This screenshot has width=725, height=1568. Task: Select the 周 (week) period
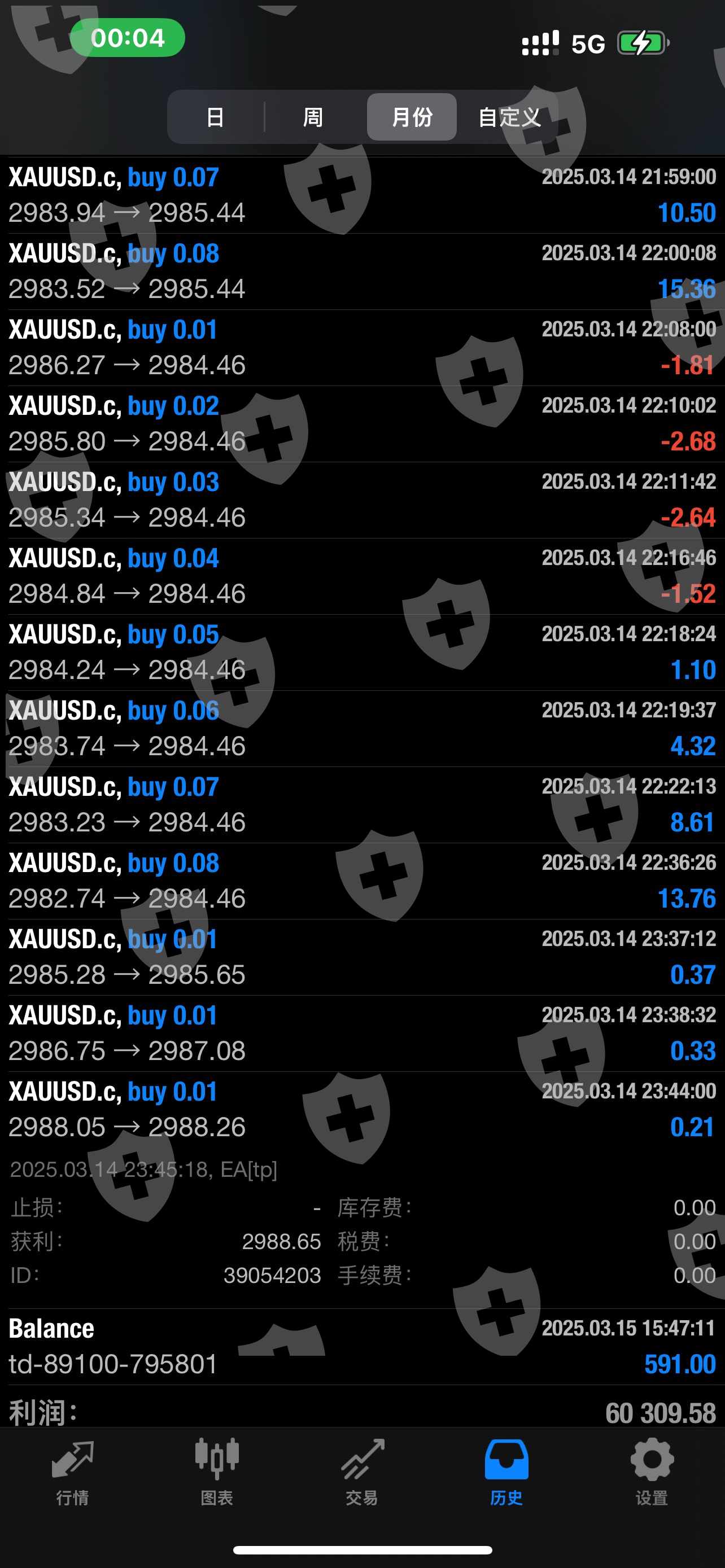(313, 117)
